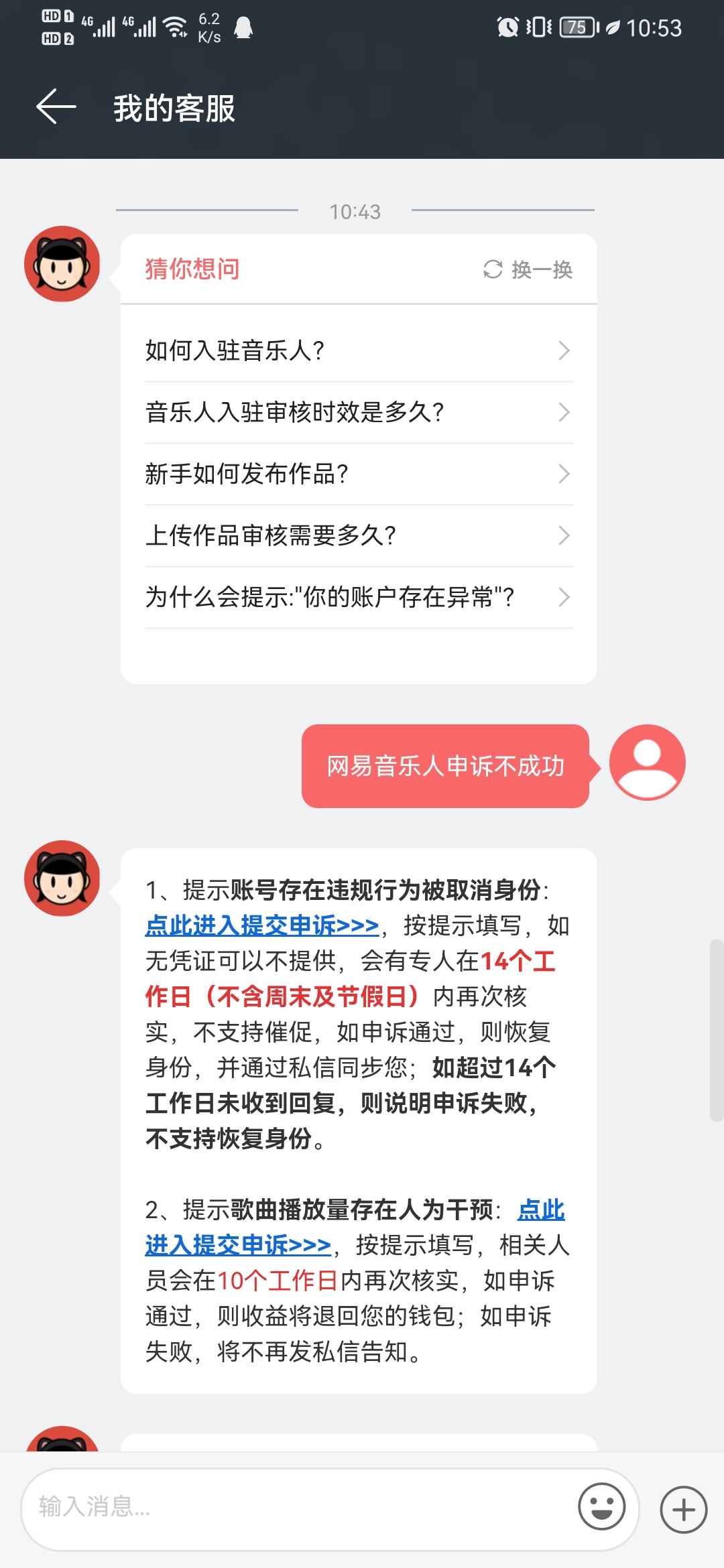Open question about 你的账户存在异常 prompt
Screen dimensions: 724x1568
359,597
